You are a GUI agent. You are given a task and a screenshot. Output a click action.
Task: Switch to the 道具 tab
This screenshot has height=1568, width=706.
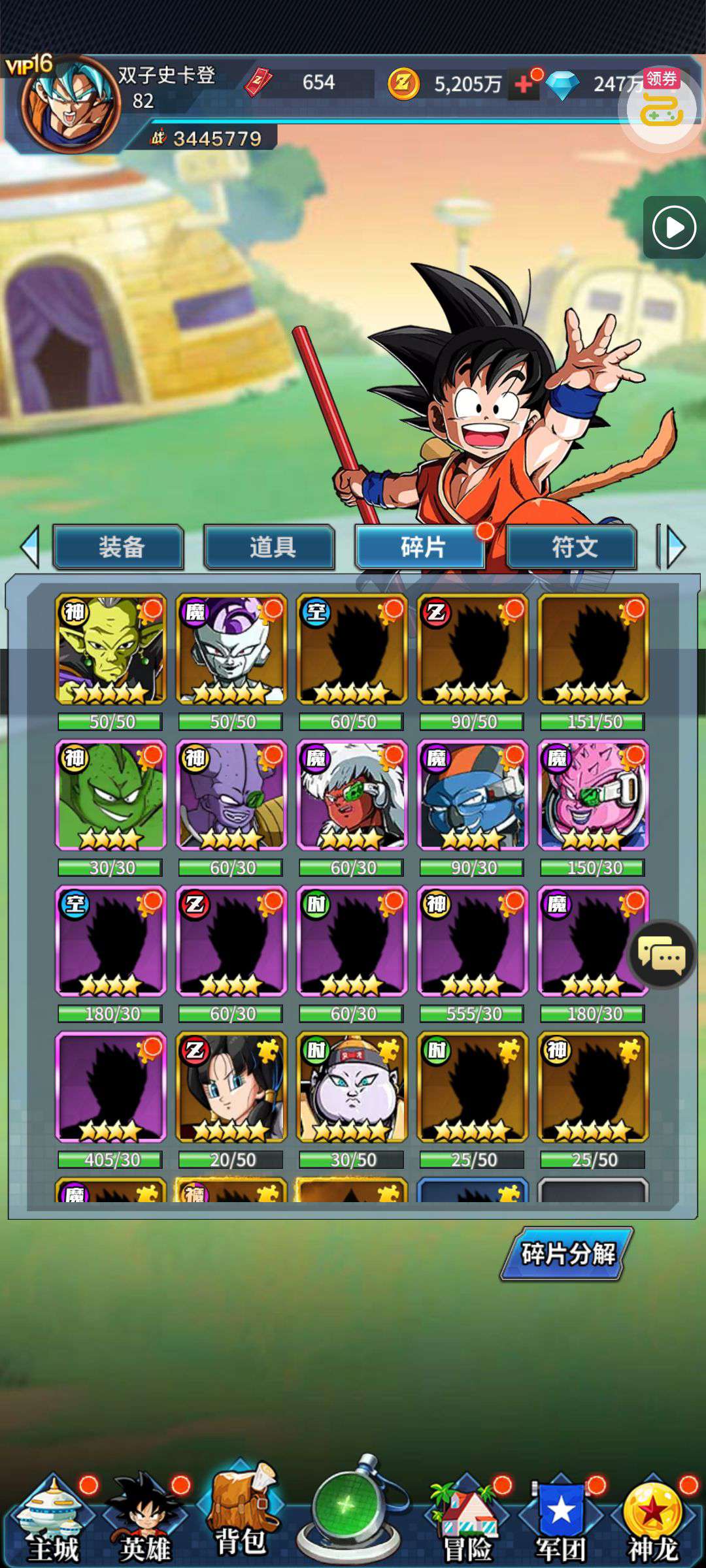[x=270, y=547]
